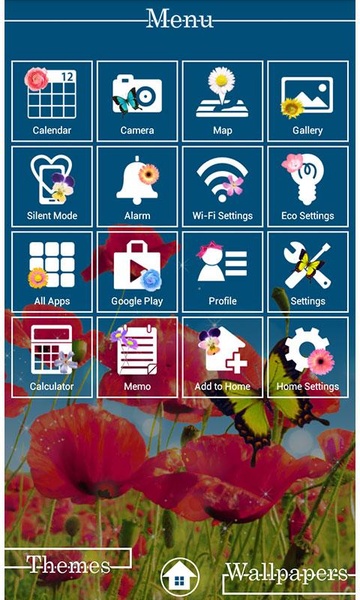
Task: Browse Wallpapers
Action: pyautogui.click(x=287, y=574)
